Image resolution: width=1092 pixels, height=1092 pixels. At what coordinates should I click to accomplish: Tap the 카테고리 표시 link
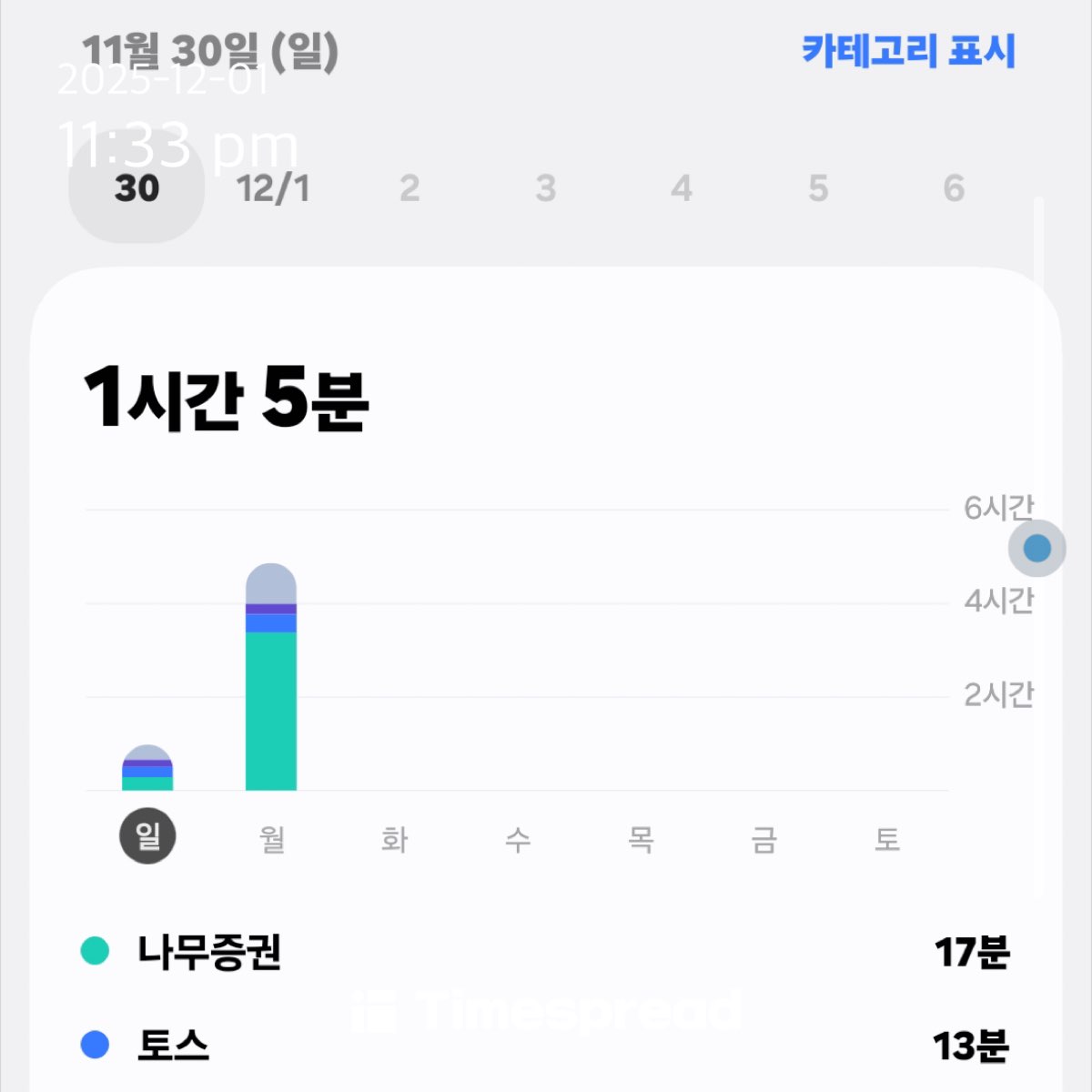(x=908, y=51)
